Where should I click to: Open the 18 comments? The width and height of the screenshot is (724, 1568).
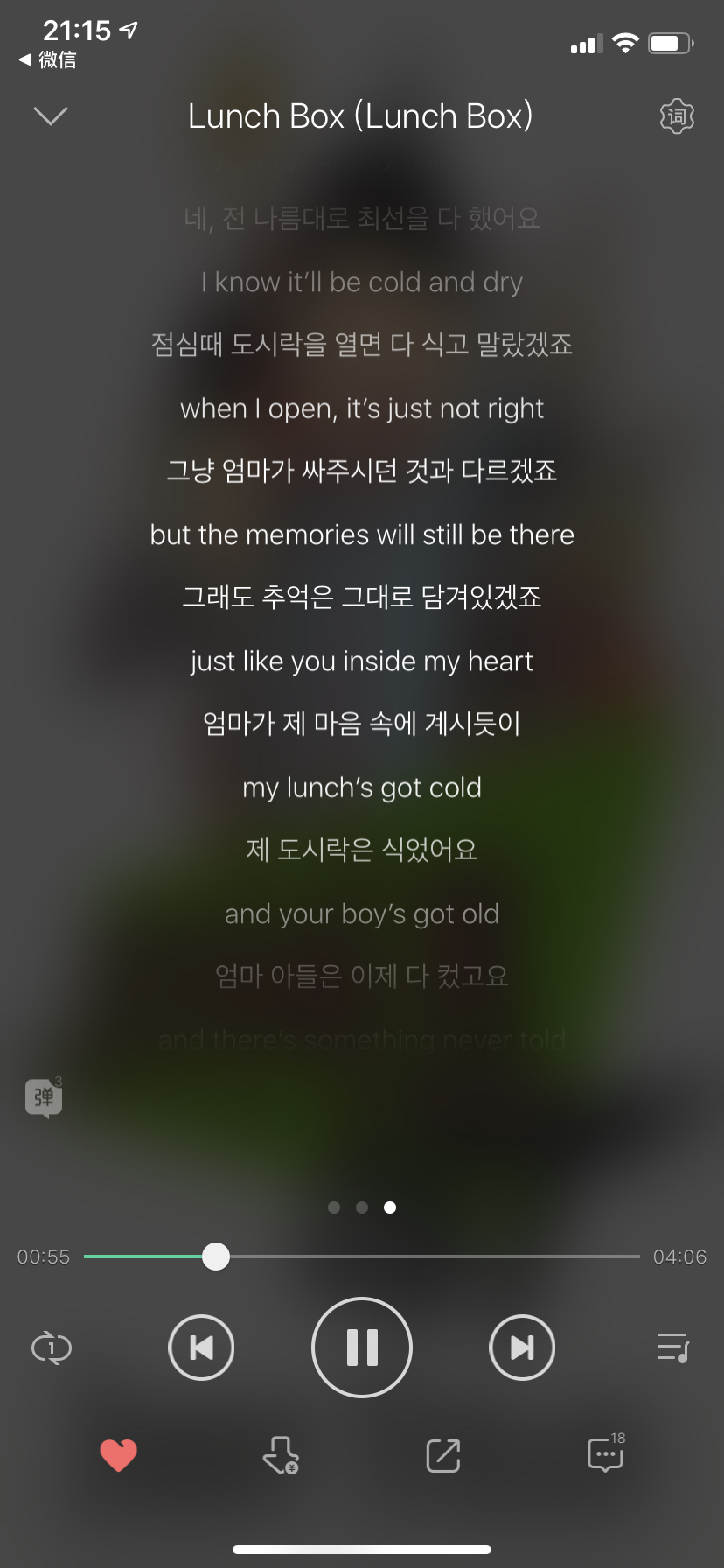(605, 1455)
